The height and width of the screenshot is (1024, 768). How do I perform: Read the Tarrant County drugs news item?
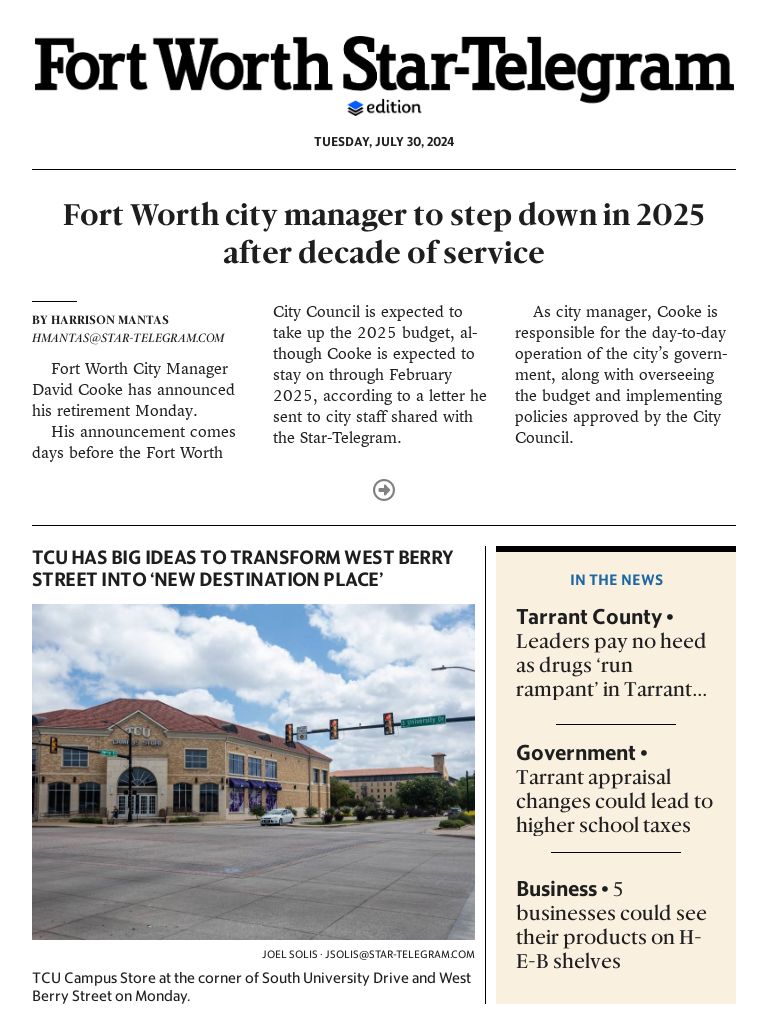(611, 653)
